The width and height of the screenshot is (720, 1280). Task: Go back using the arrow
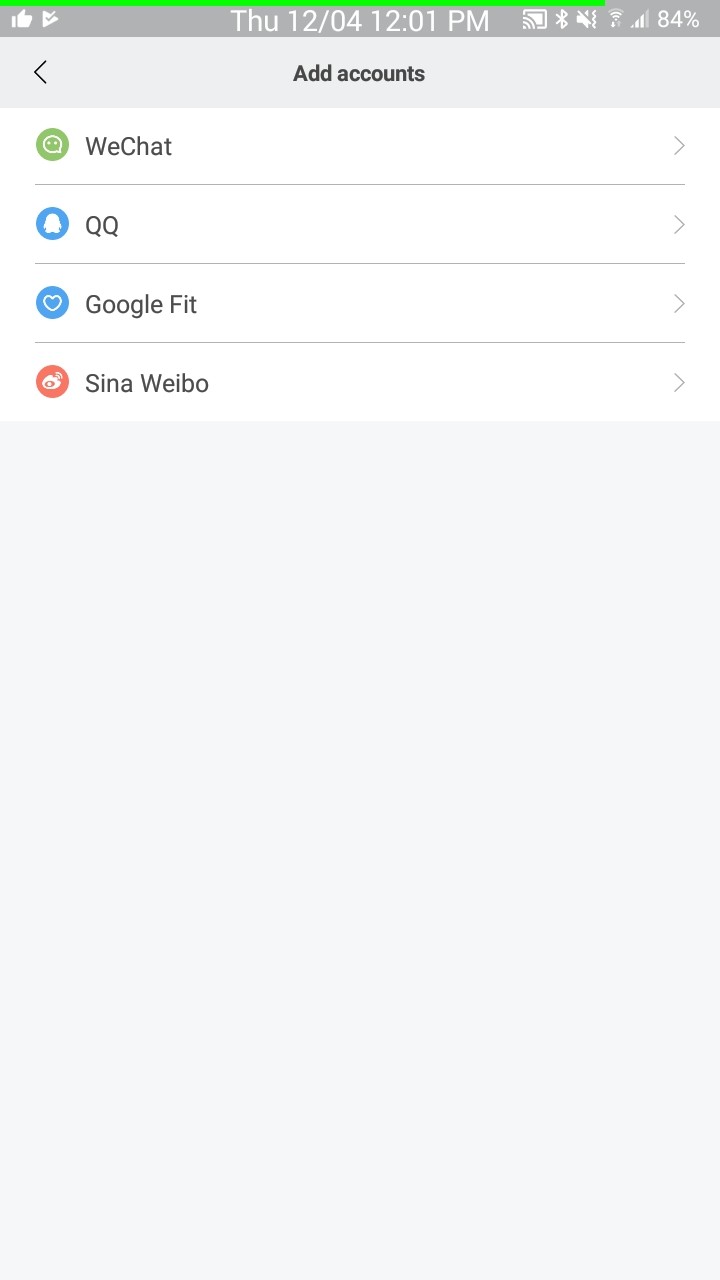[40, 72]
